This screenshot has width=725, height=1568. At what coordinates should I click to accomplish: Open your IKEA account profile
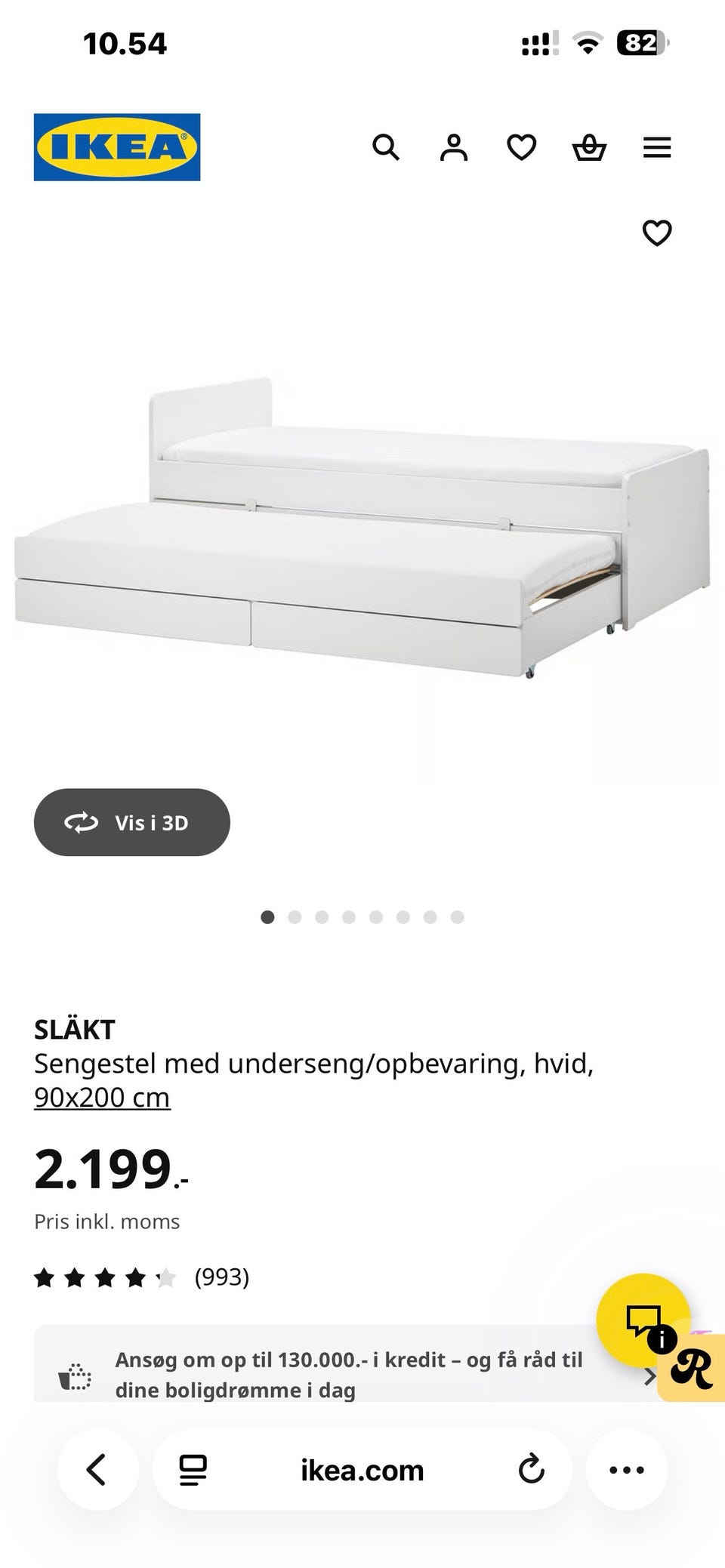click(454, 147)
